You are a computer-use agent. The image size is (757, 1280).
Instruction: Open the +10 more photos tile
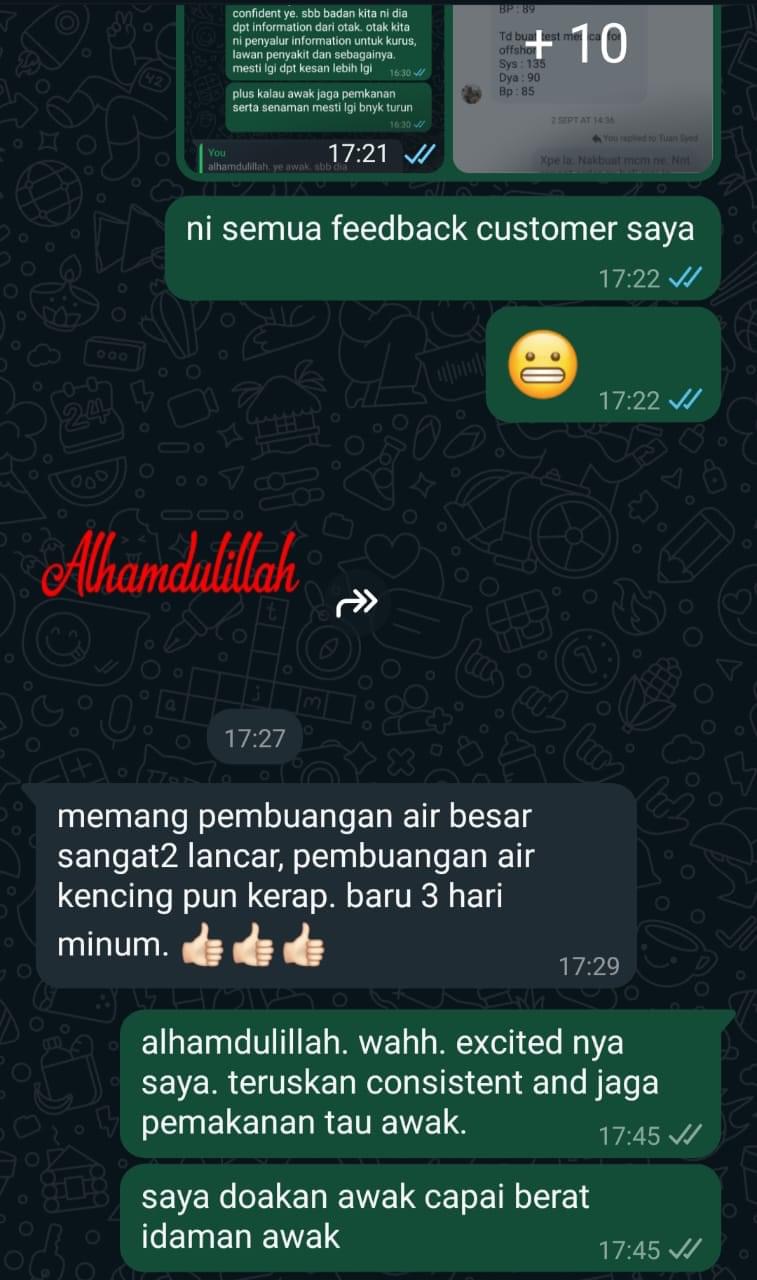(583, 85)
